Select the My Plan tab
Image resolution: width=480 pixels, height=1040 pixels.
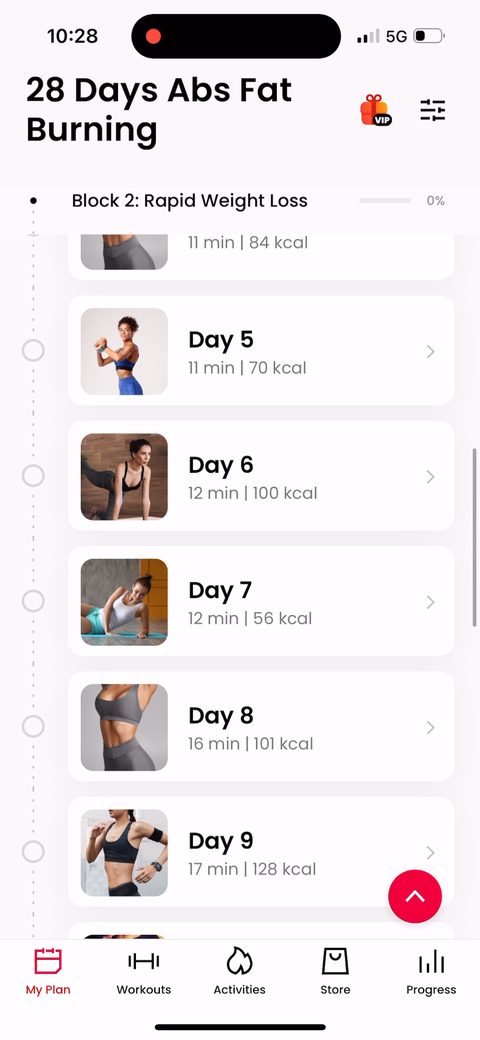(x=48, y=972)
